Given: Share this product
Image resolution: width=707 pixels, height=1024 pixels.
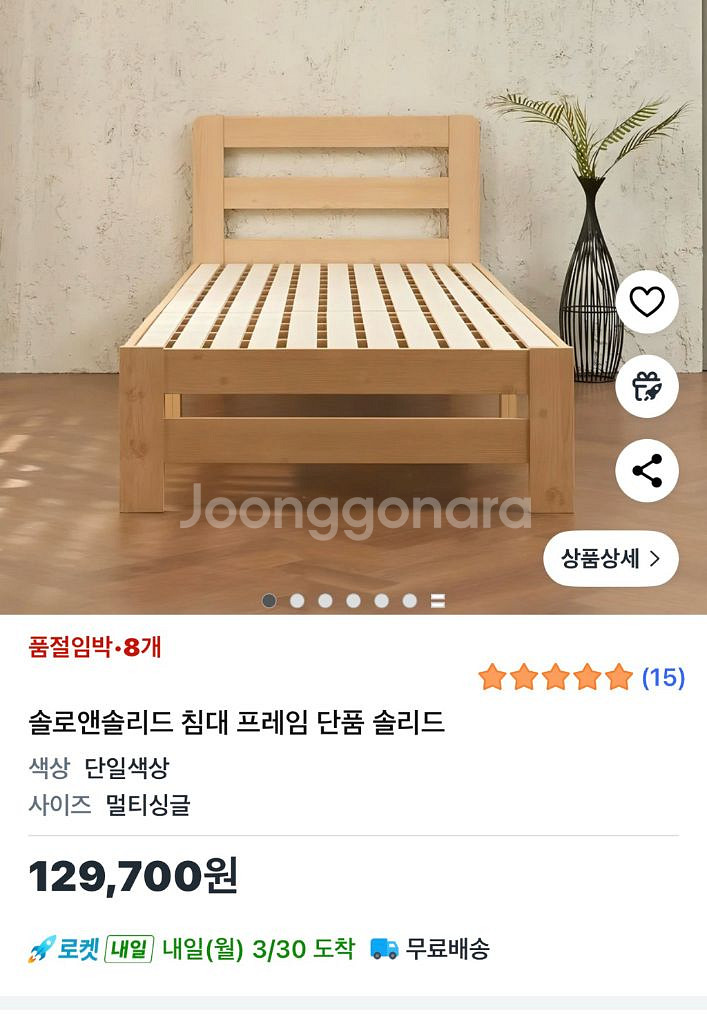Looking at the screenshot, I should point(646,471).
